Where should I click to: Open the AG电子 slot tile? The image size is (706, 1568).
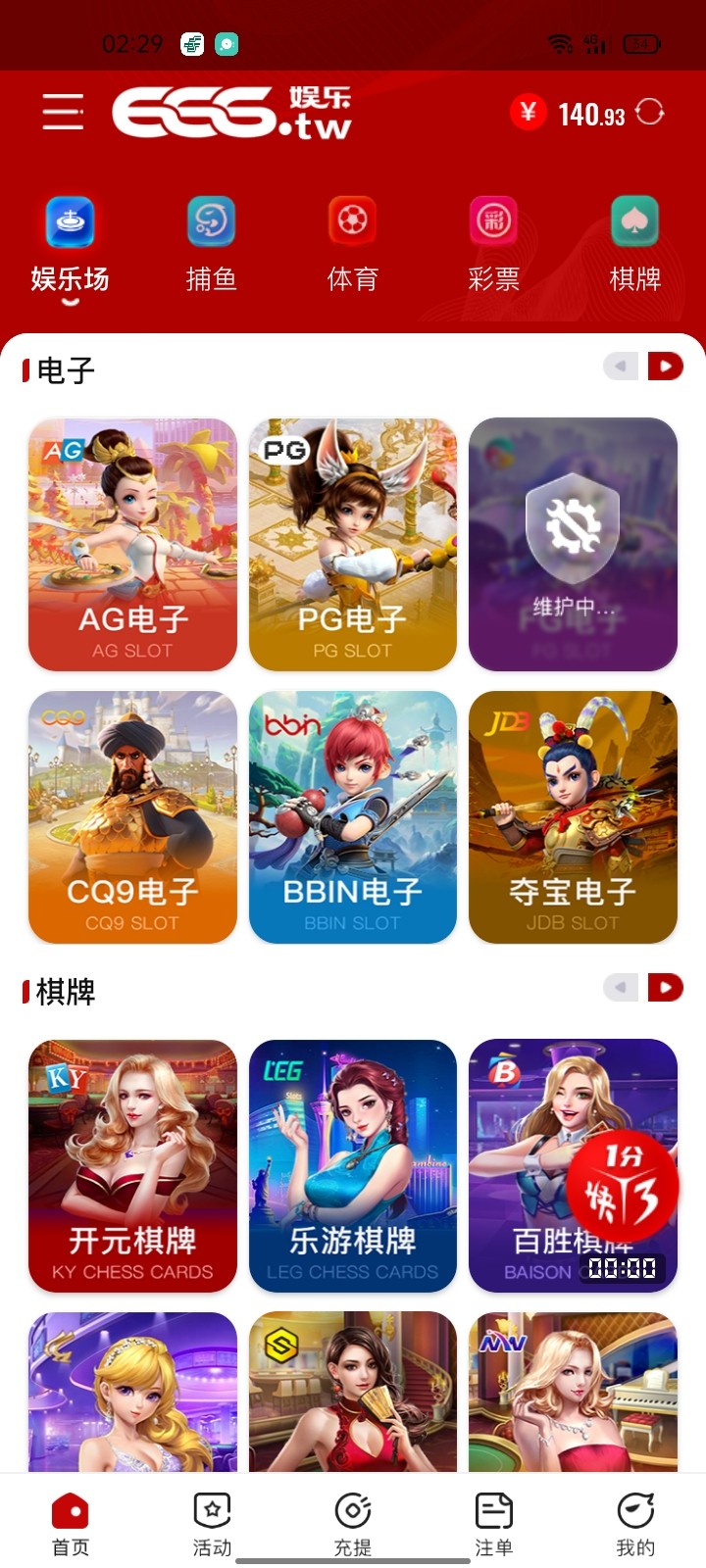click(x=132, y=544)
